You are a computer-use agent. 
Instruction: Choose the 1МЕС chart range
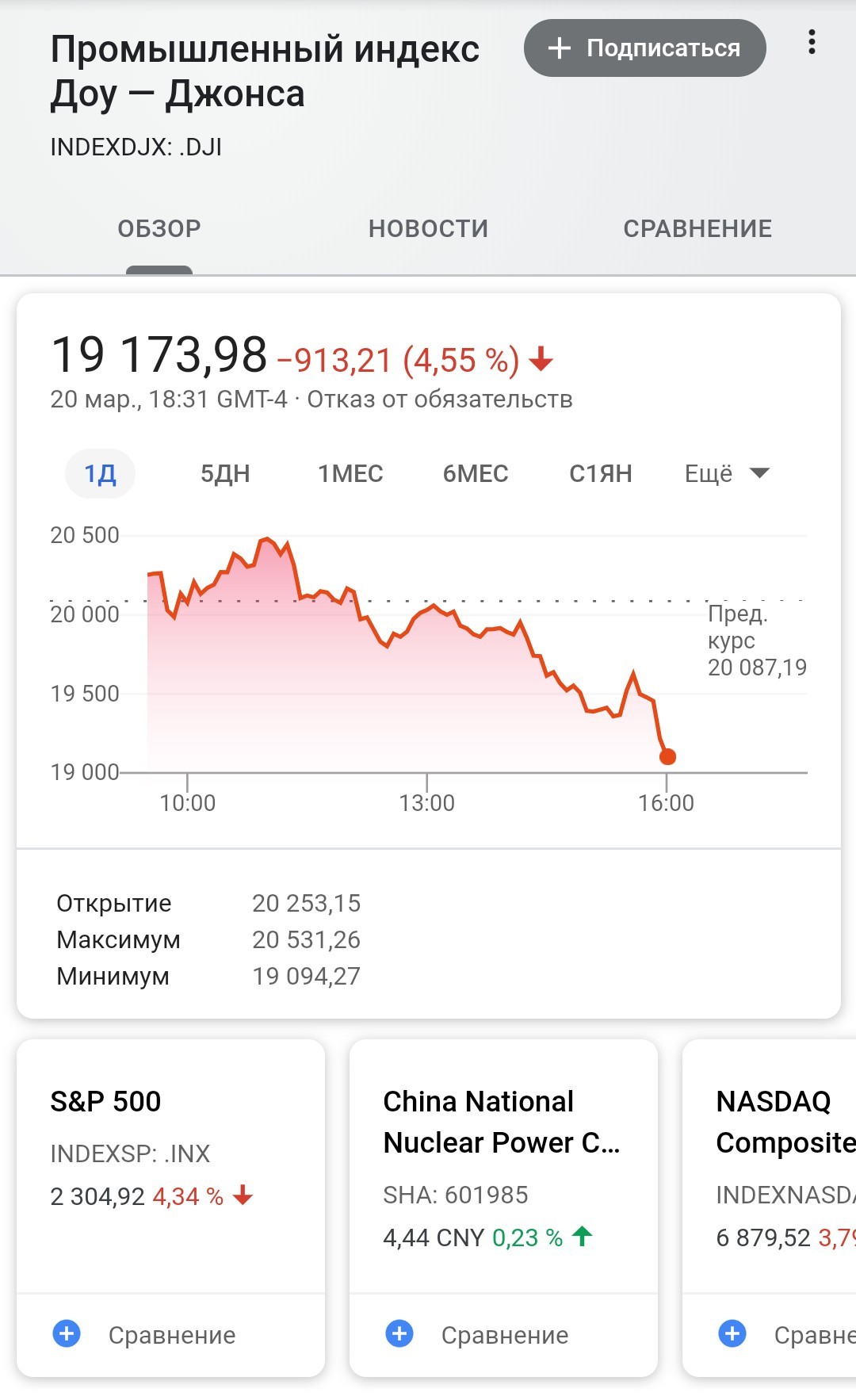point(350,474)
